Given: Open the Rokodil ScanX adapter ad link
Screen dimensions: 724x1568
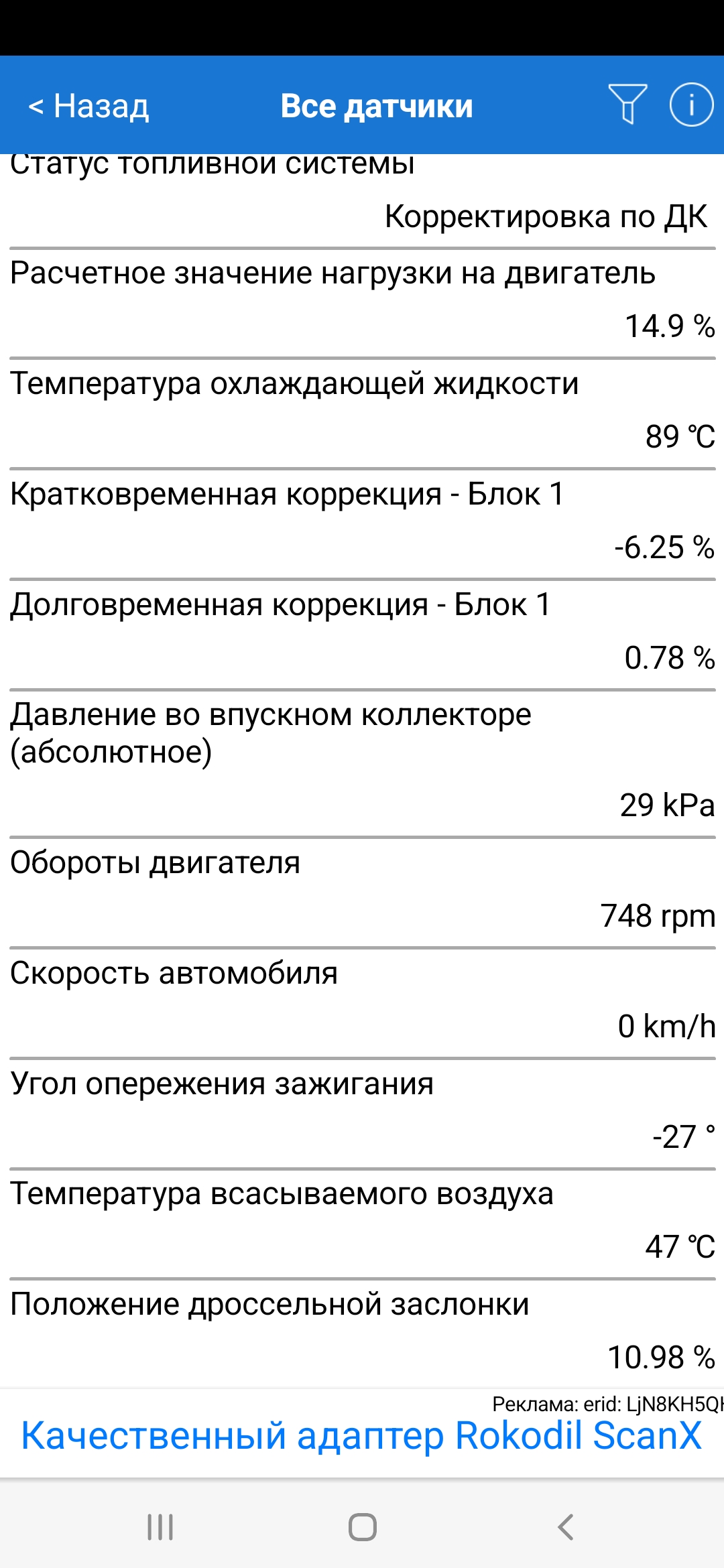Looking at the screenshot, I should (x=361, y=1435).
